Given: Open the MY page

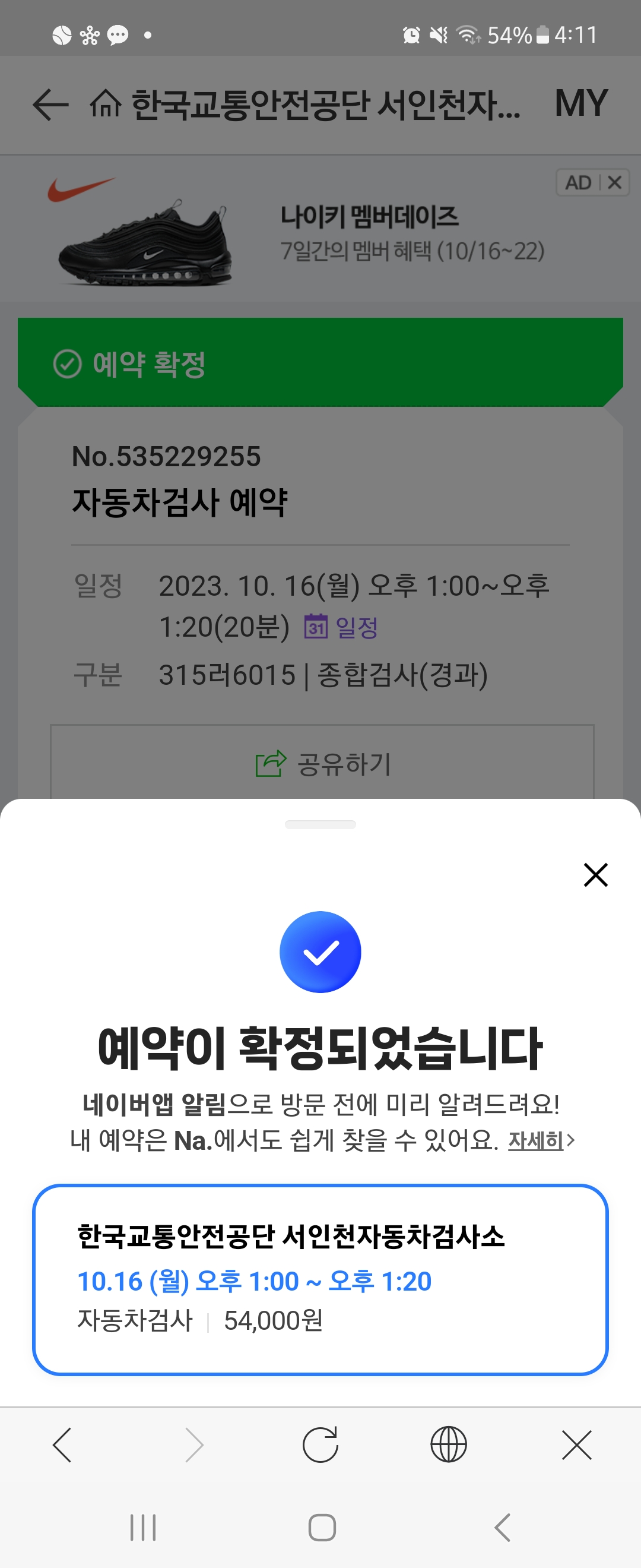Looking at the screenshot, I should click(581, 103).
